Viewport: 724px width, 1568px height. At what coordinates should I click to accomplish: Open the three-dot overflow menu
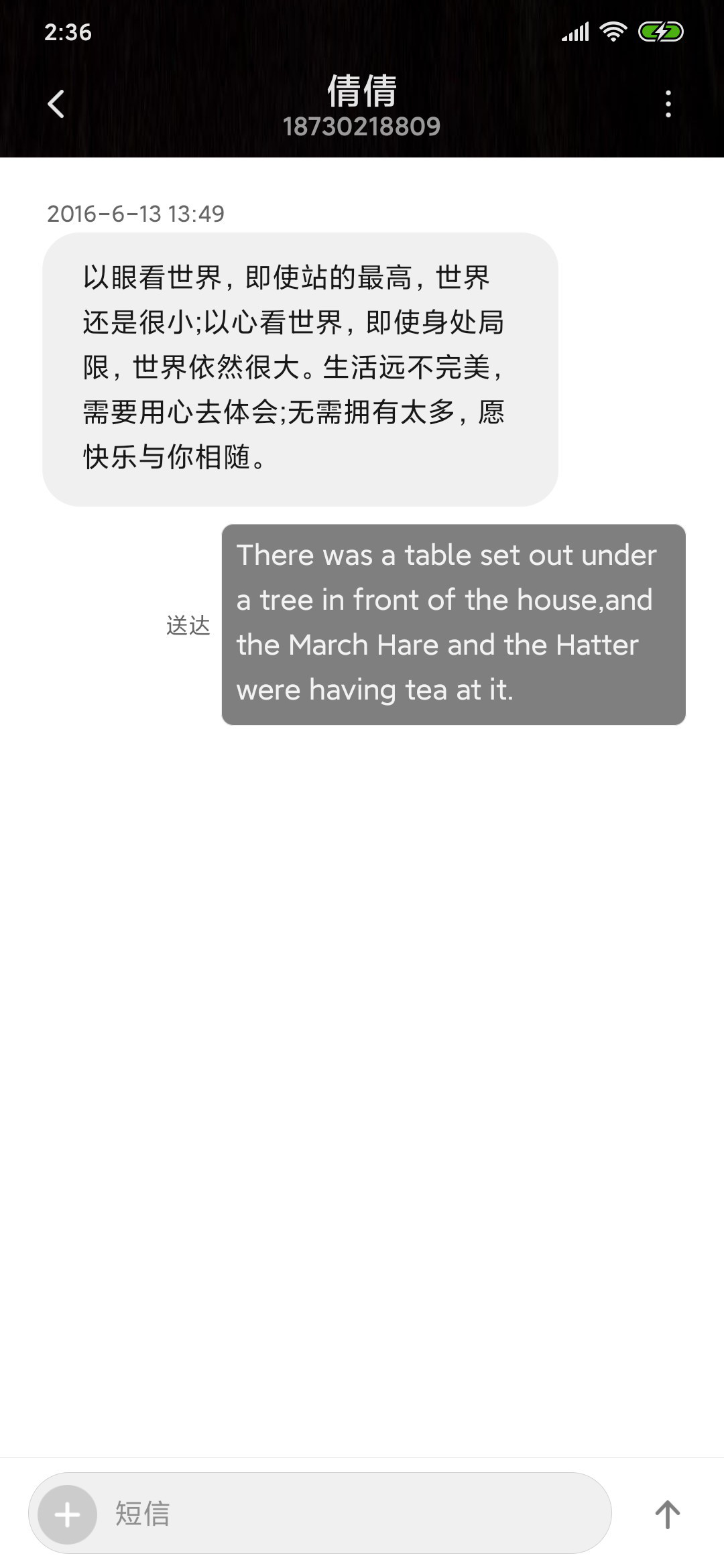tap(668, 104)
